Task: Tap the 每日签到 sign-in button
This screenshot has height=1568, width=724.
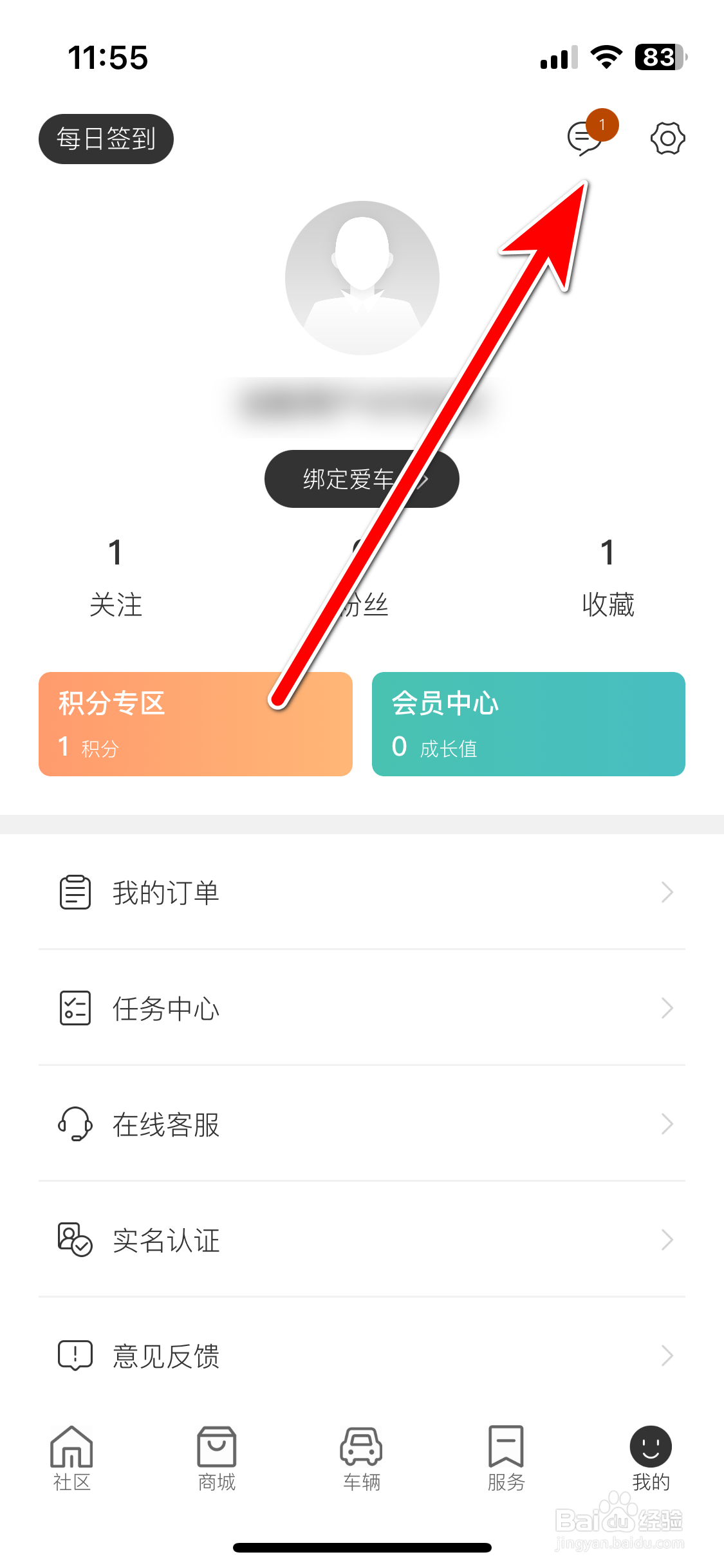Action: coord(106,138)
